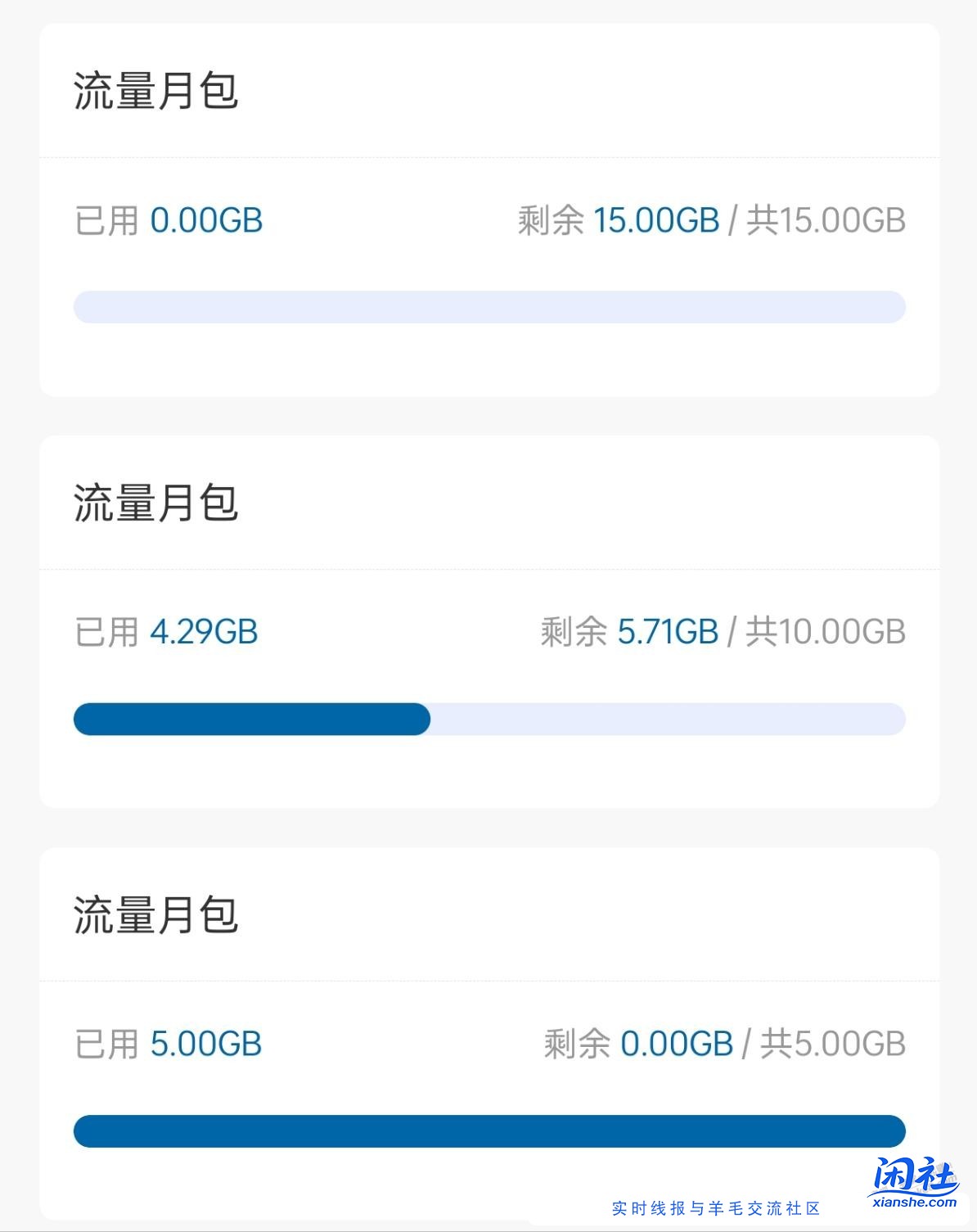The width and height of the screenshot is (977, 1232).
Task: Click the 已用 5.00GB usage label
Action: tap(166, 1043)
